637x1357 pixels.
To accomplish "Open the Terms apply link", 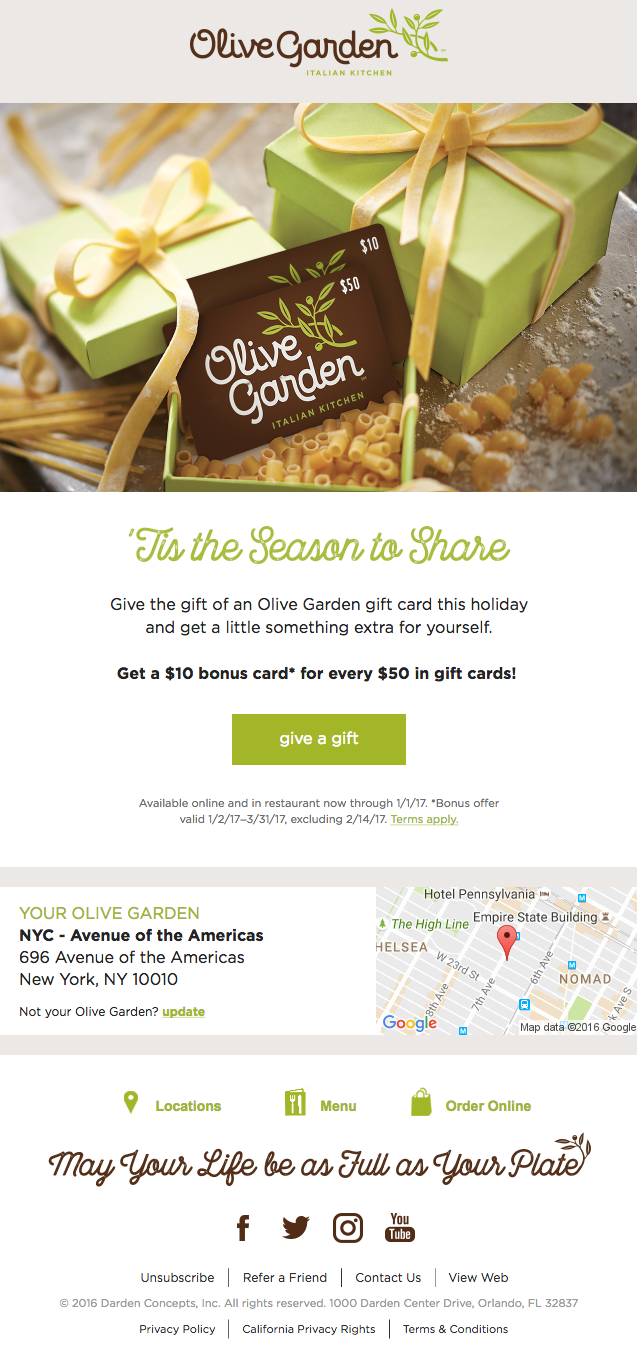I will [x=424, y=819].
